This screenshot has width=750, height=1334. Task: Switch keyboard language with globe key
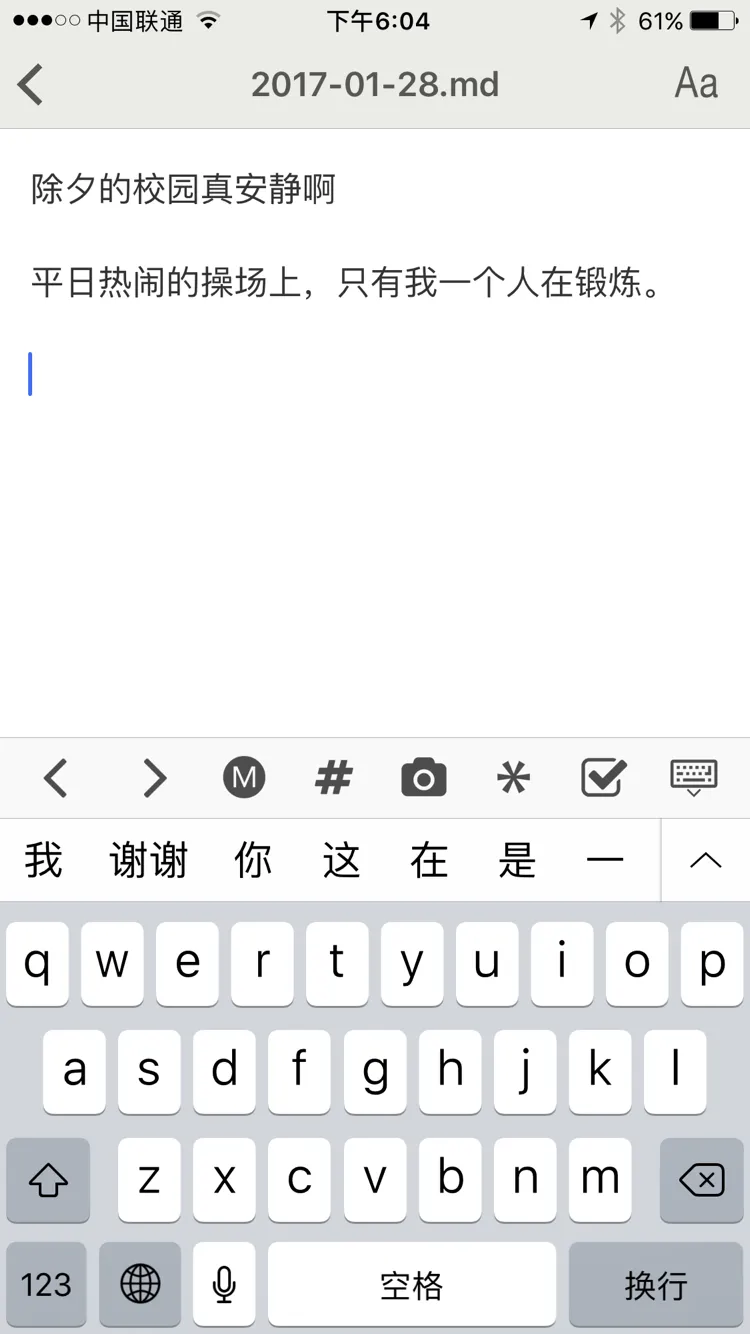tap(140, 1284)
